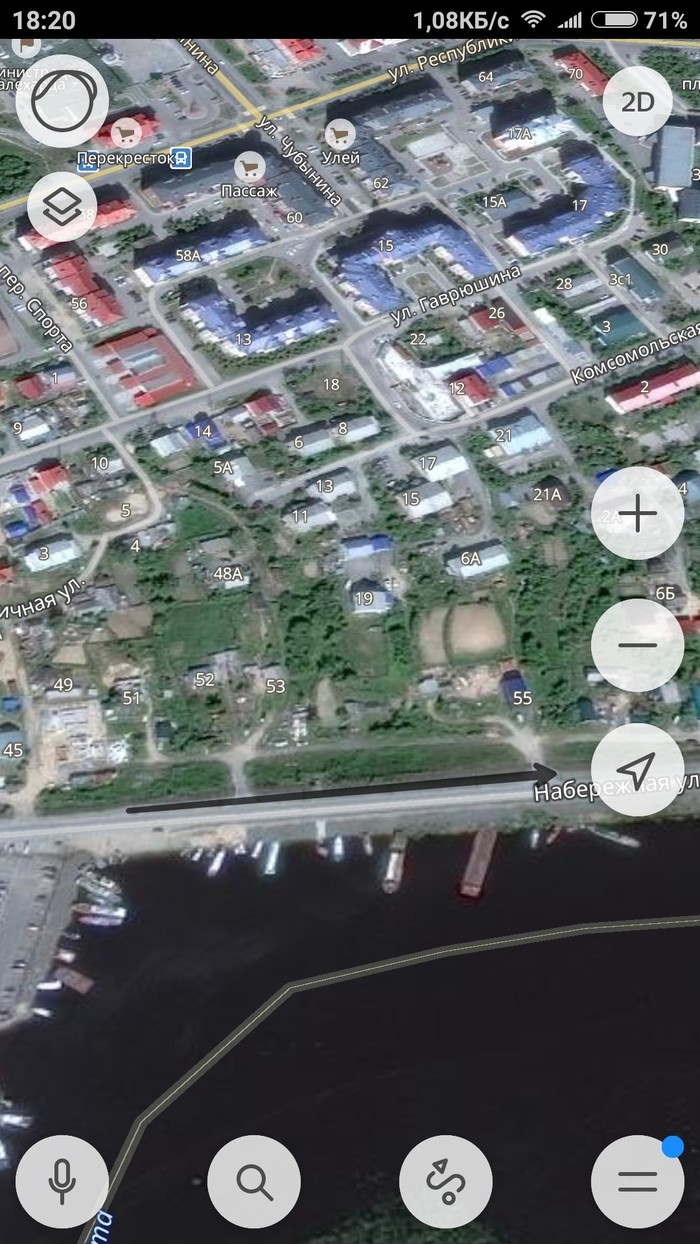Image resolution: width=700 pixels, height=1244 pixels.
Task: Switch the map to 2D view
Action: [x=637, y=102]
